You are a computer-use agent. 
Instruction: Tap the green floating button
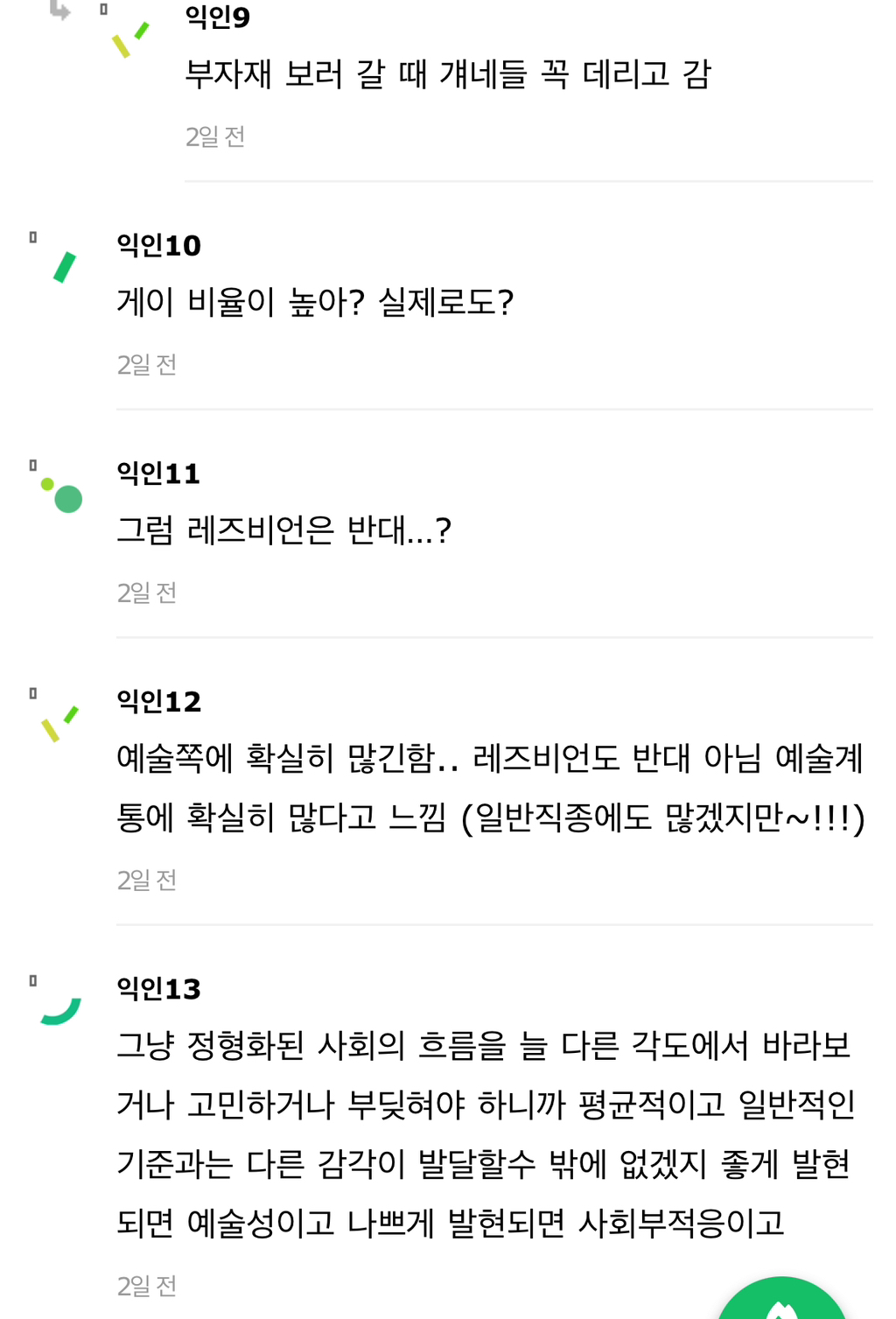tap(781, 1301)
